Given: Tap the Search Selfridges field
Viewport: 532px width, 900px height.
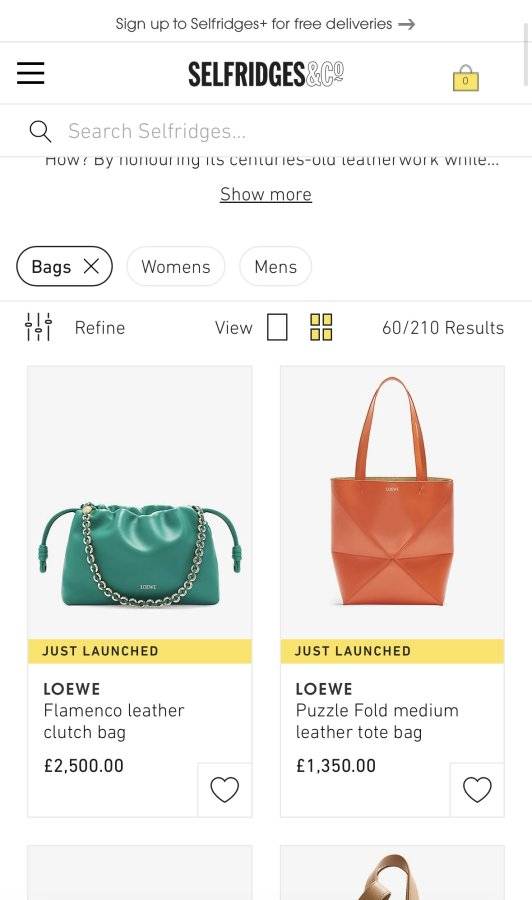Looking at the screenshot, I should tap(266, 131).
